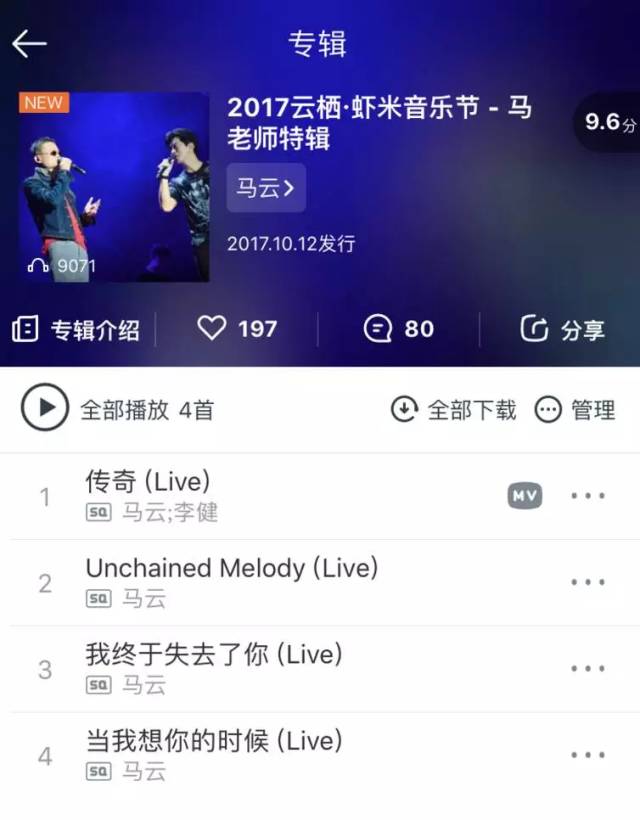Open the album cover artwork
640x820 pixels.
[114, 187]
